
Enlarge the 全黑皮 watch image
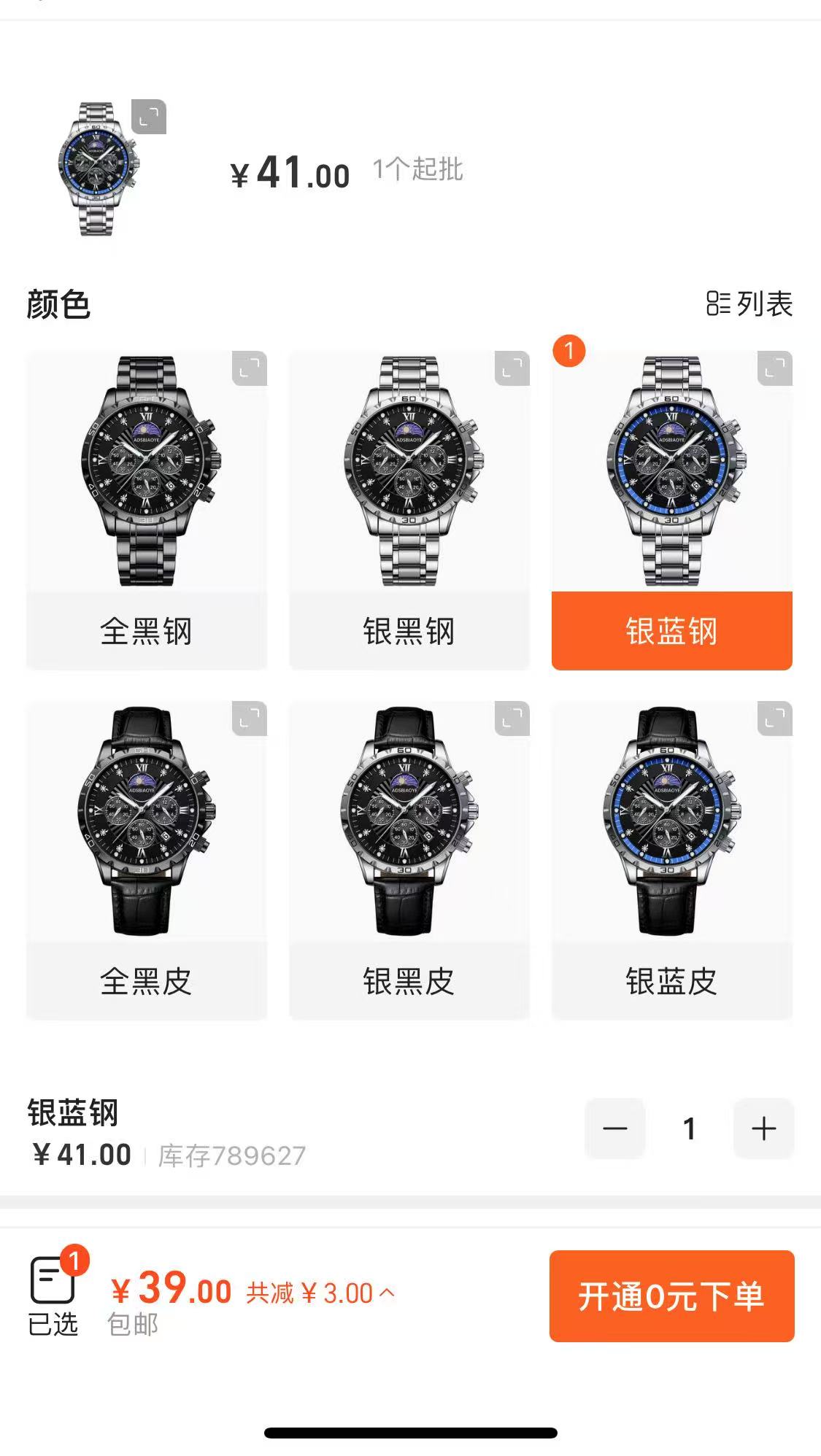pos(250,719)
